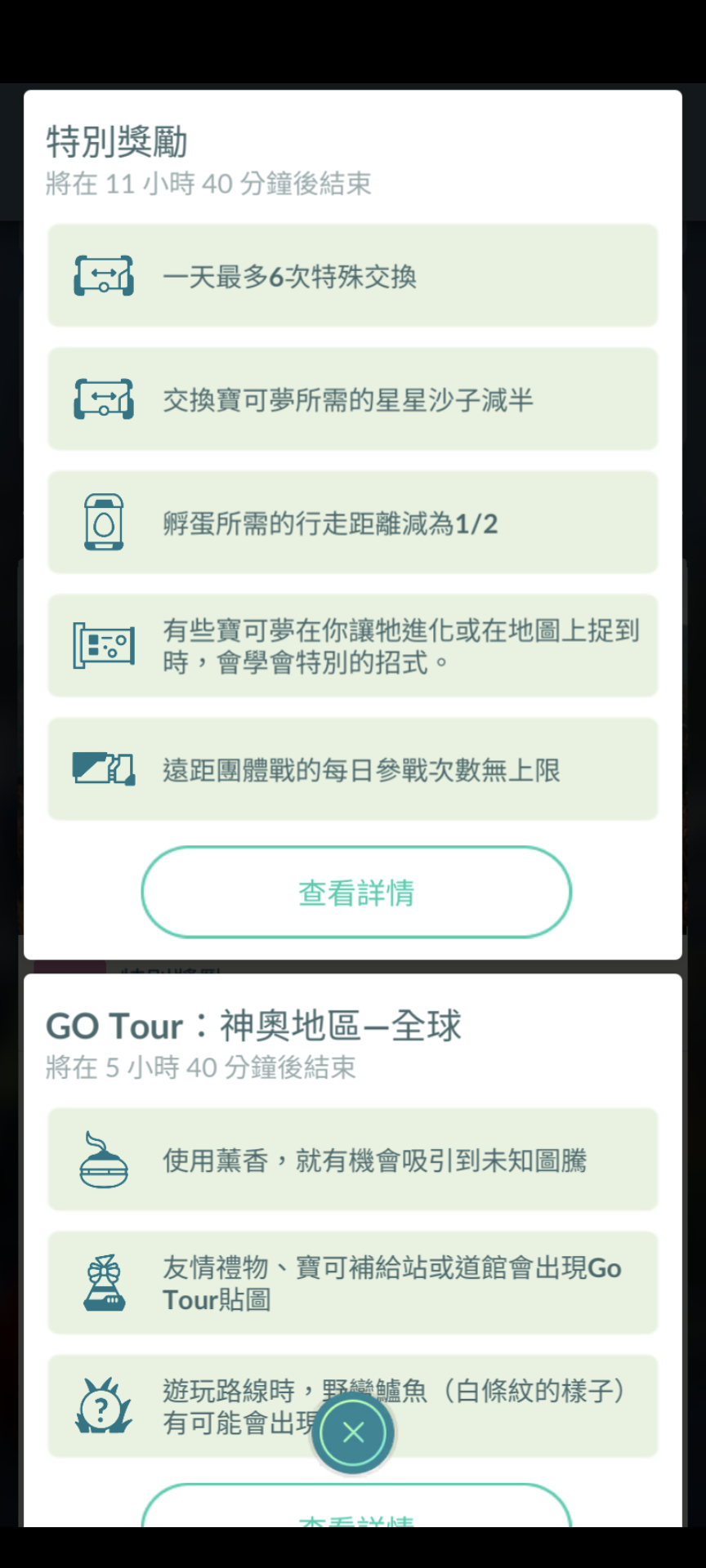The height and width of the screenshot is (1568, 706).
Task: Open 查看詳情 for GO Tour 神奧地區
Action: [356, 1506]
